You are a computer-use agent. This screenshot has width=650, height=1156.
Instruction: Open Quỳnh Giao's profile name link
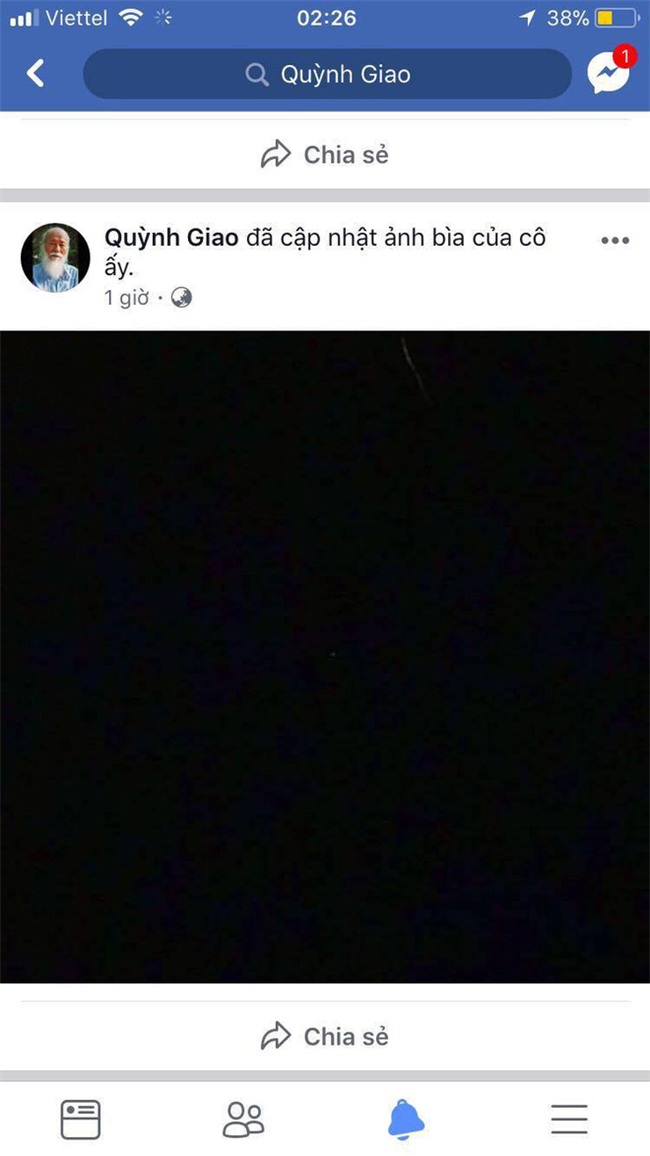coord(171,238)
